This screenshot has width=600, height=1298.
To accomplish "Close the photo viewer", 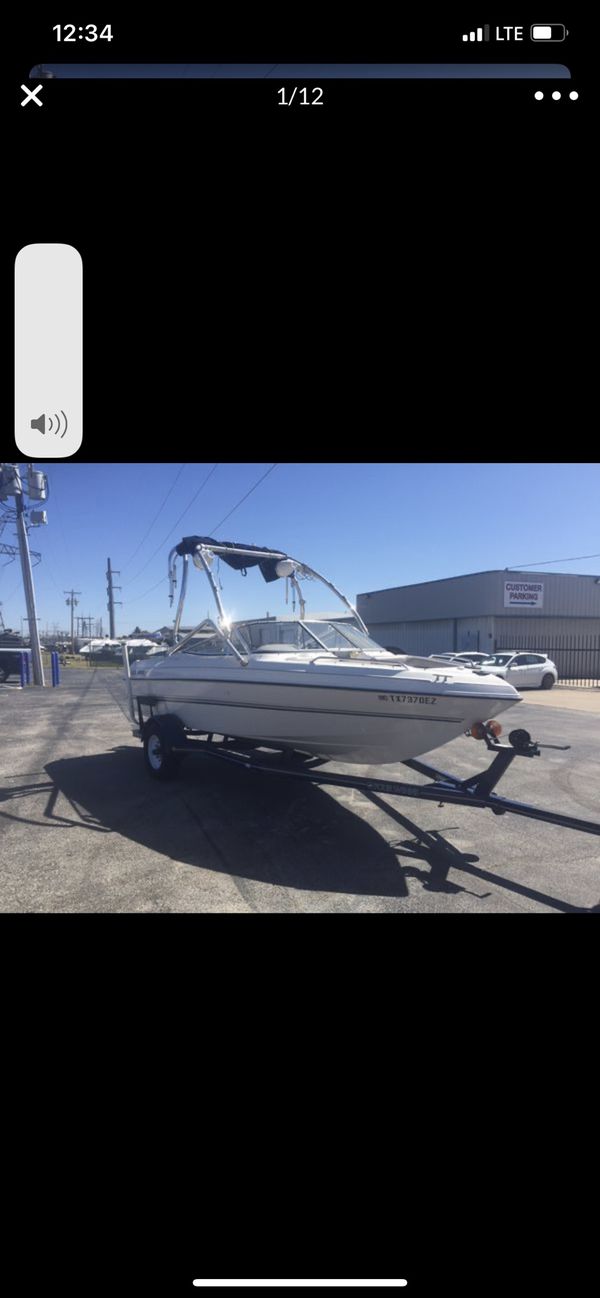I will [x=32, y=96].
